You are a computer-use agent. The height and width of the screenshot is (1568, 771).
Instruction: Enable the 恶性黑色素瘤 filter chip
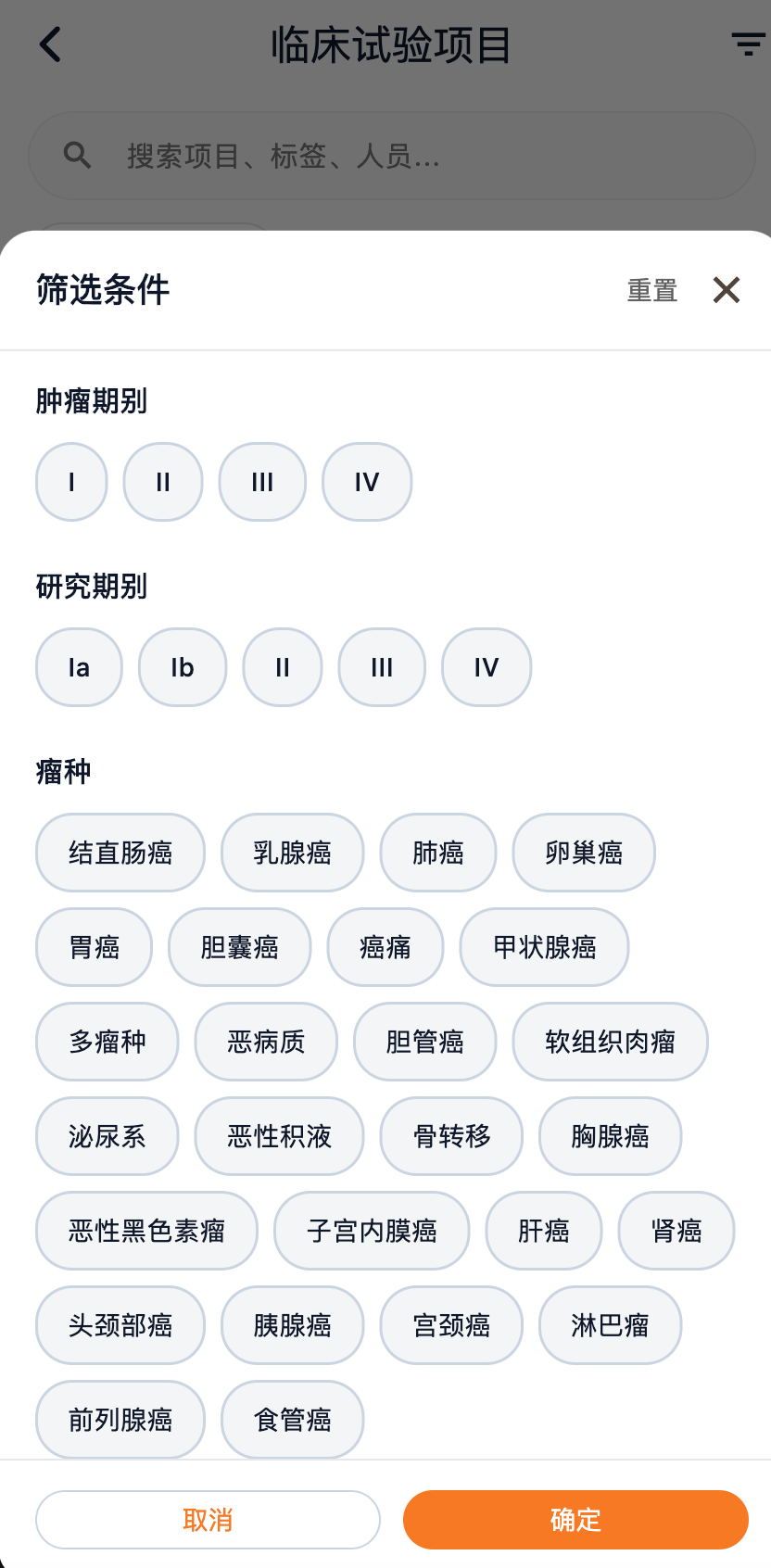145,1231
